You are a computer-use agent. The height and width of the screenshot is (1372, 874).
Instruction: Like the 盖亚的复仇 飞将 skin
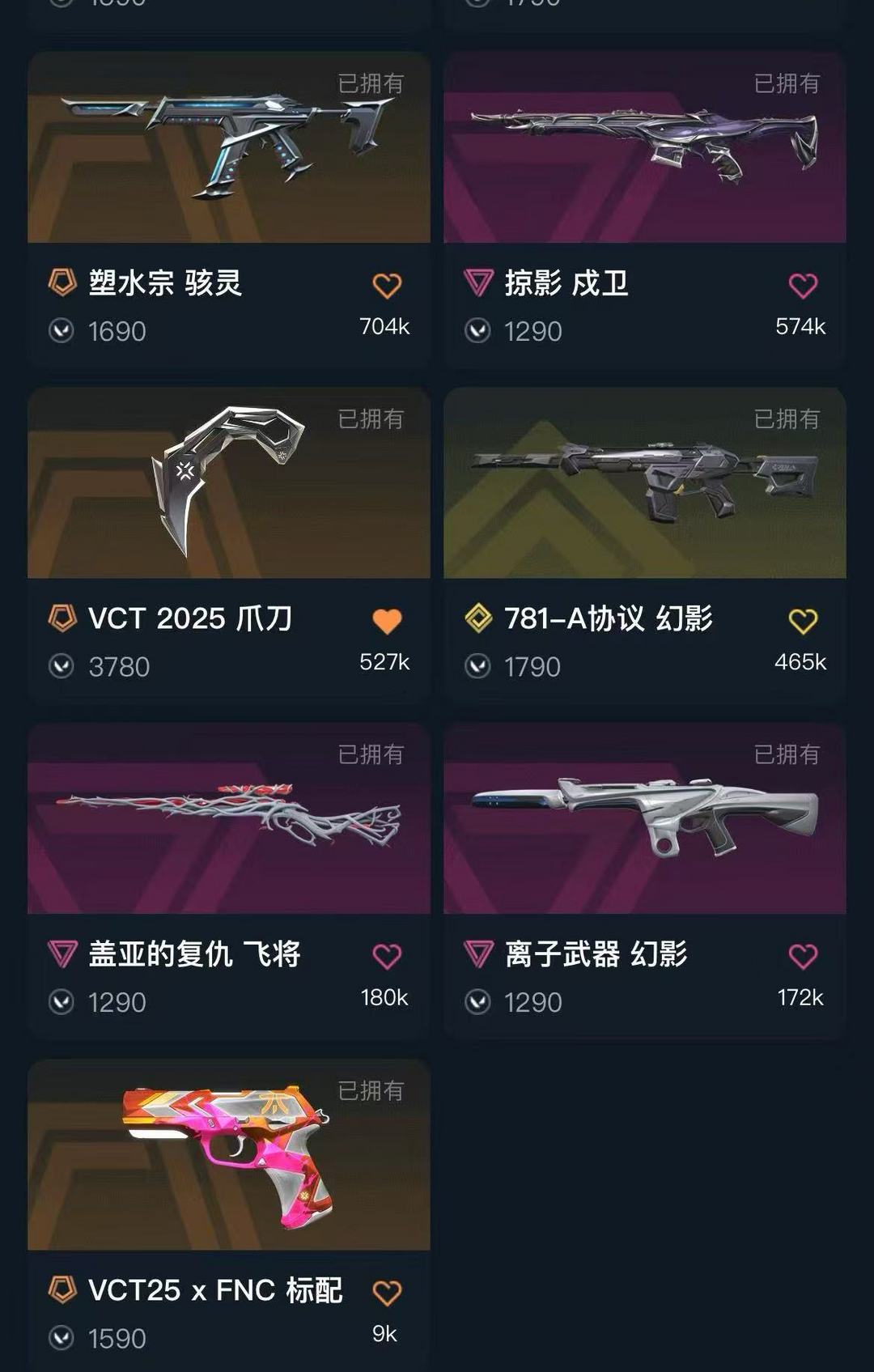pos(387,957)
